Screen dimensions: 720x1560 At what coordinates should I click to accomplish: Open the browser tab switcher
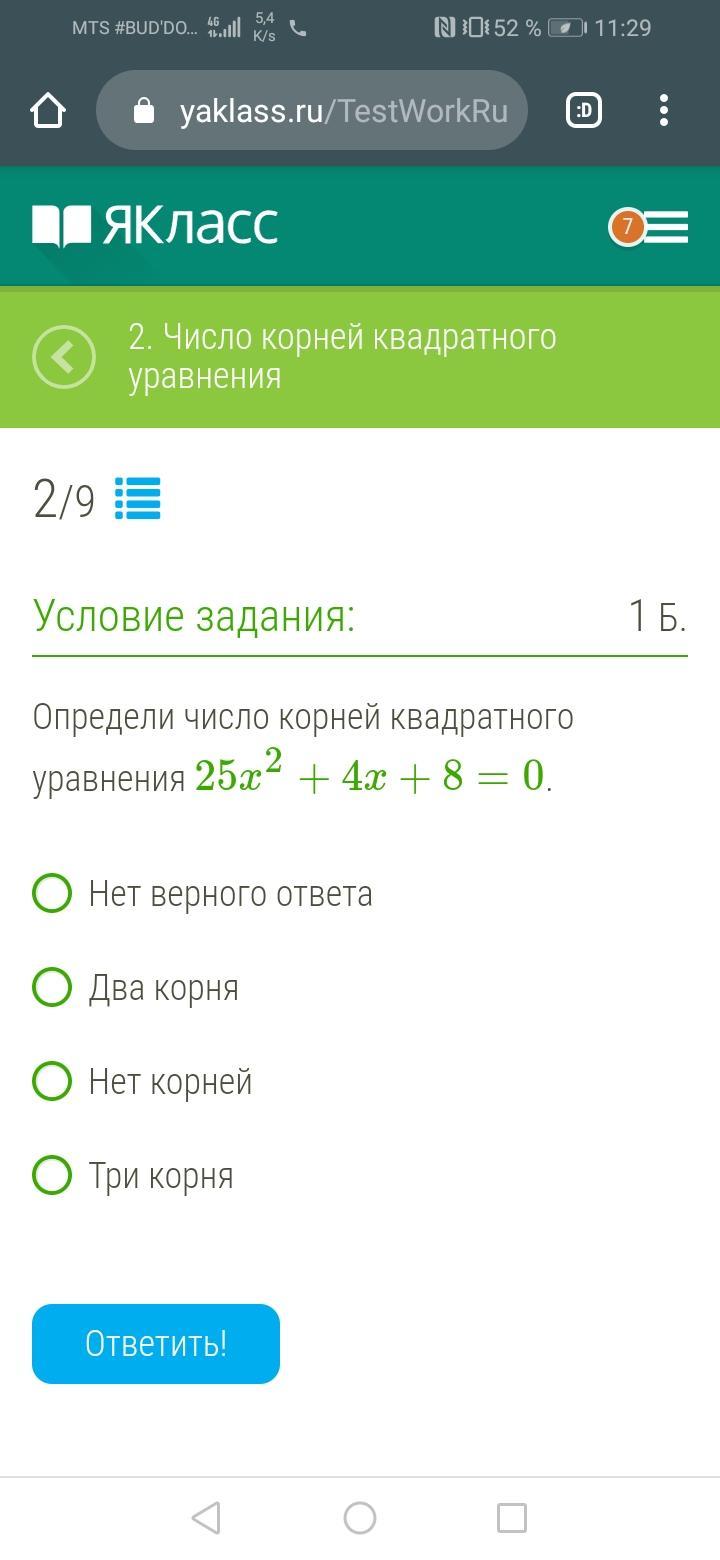[584, 110]
